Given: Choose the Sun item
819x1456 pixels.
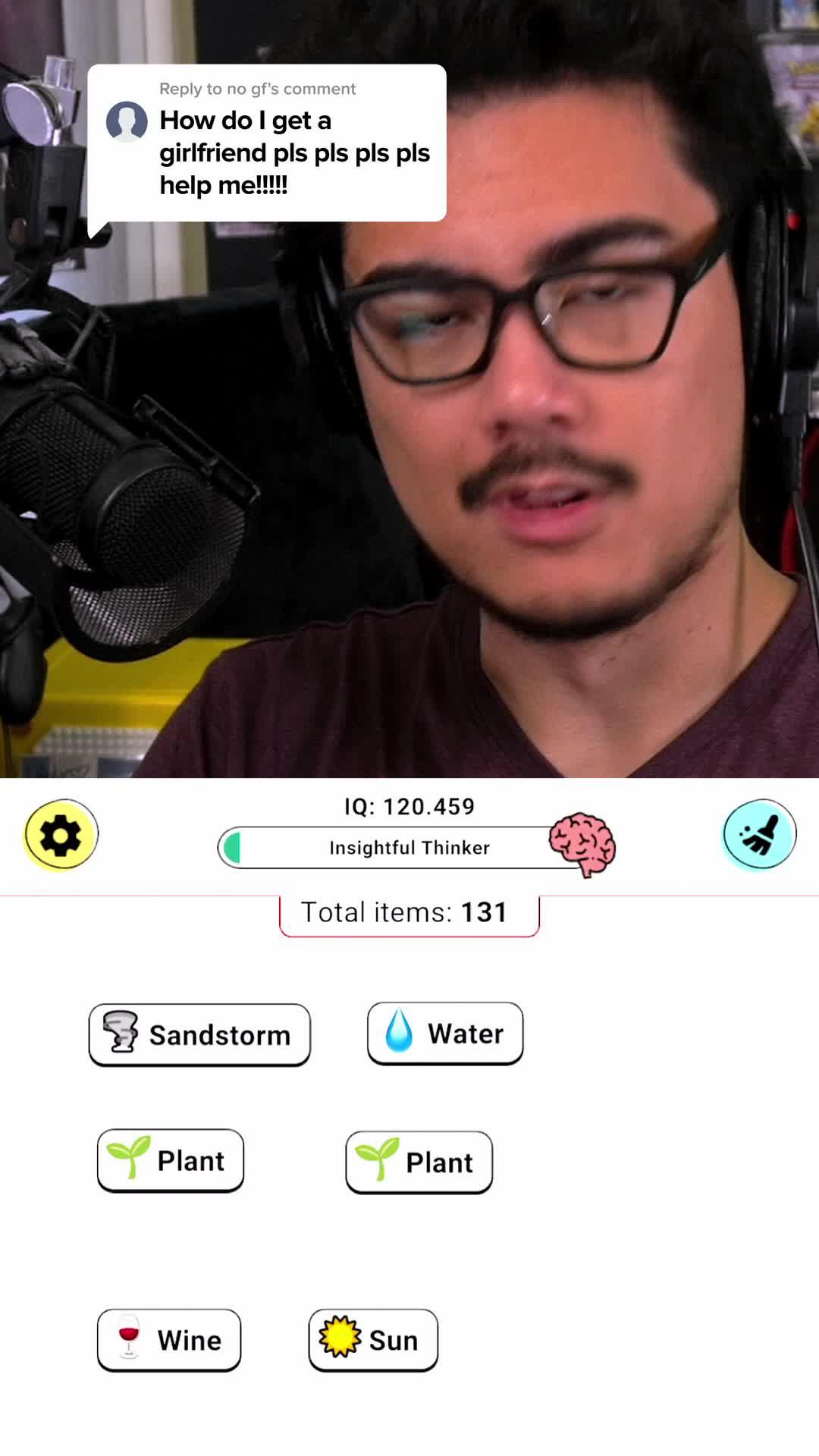Looking at the screenshot, I should (373, 1340).
